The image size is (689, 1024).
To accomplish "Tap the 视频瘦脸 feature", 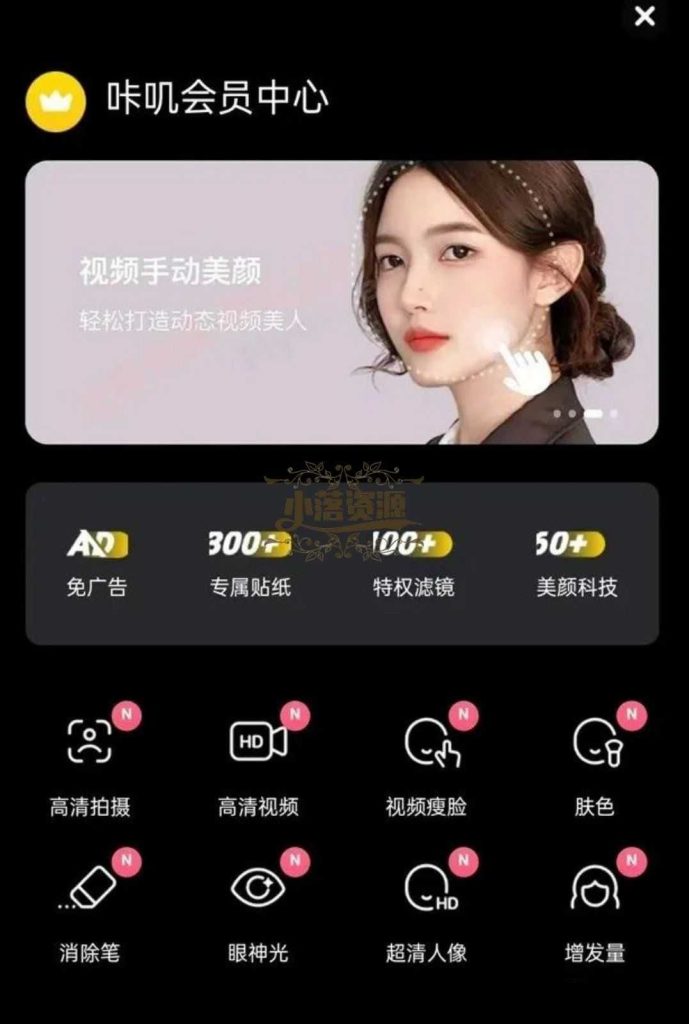I will click(x=427, y=760).
